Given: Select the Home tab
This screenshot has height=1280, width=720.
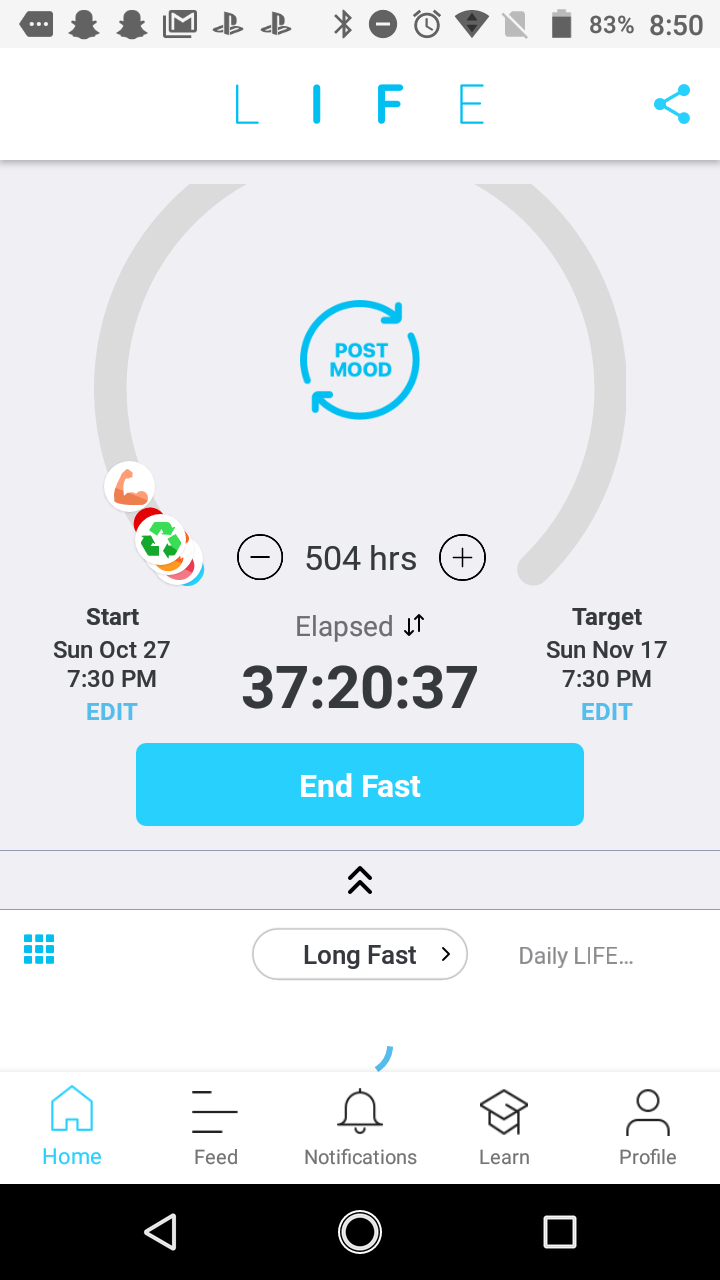Looking at the screenshot, I should click(x=72, y=1128).
